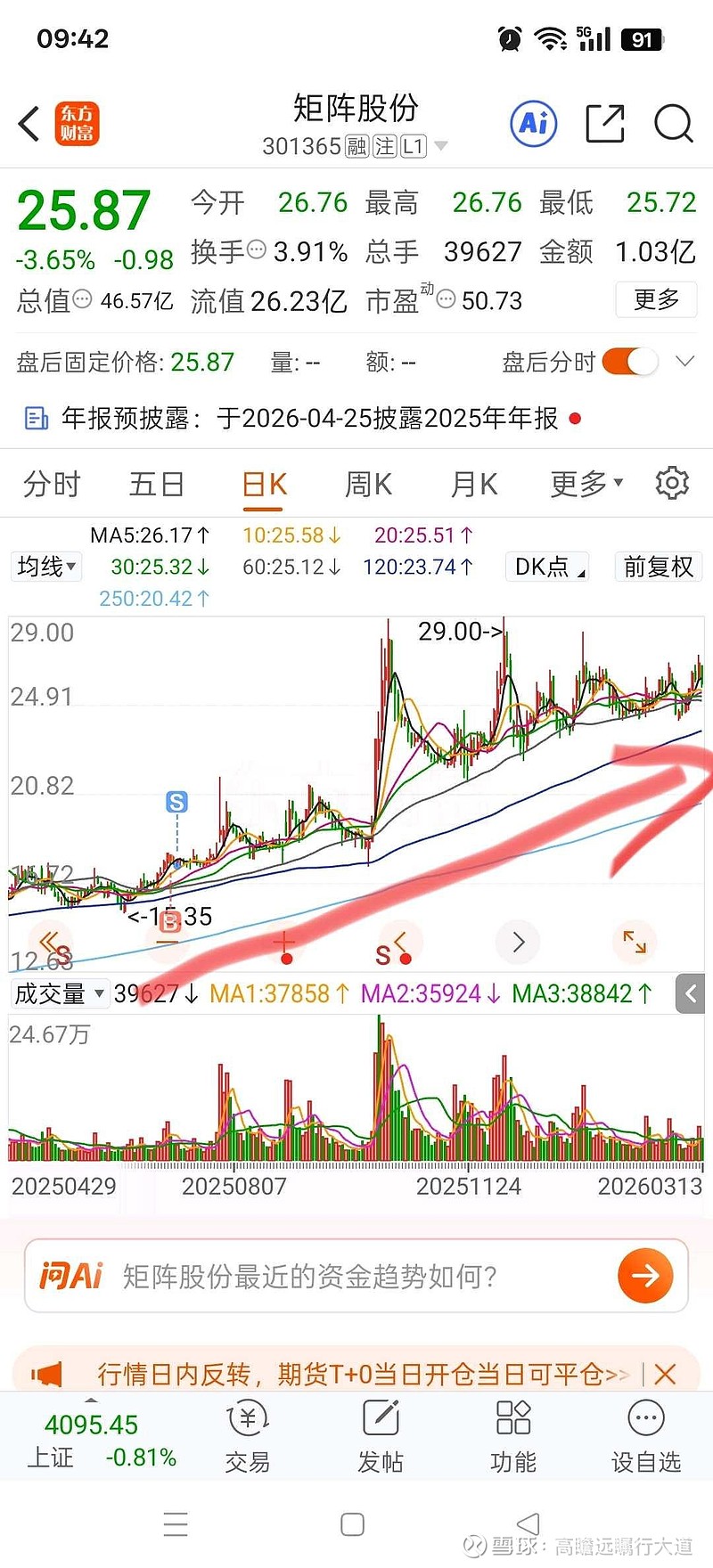Viewport: 713px width, 1568px height.
Task: Toggle the 盘后分时 switch
Action: tap(630, 362)
